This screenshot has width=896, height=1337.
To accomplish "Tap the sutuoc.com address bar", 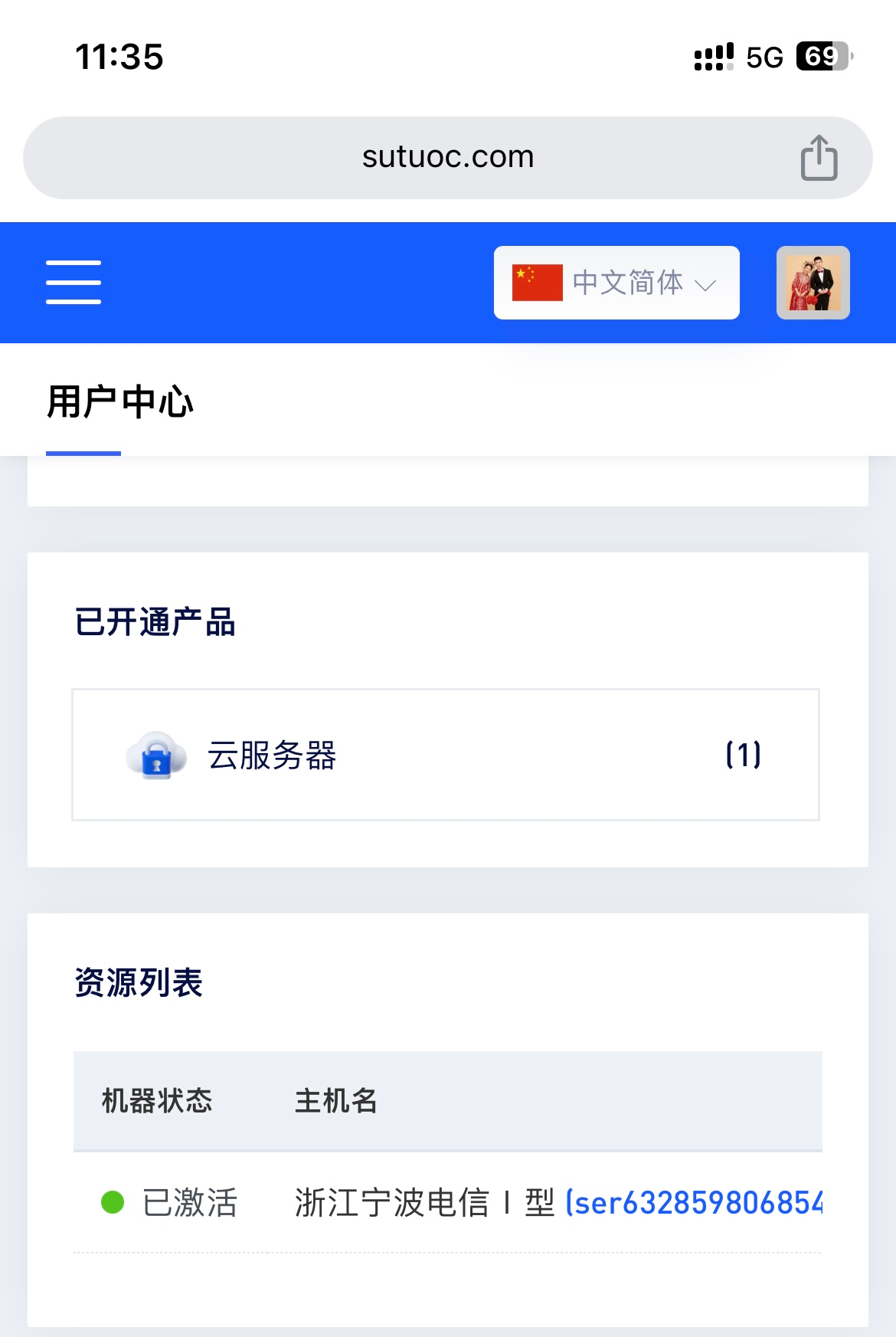I will (447, 158).
